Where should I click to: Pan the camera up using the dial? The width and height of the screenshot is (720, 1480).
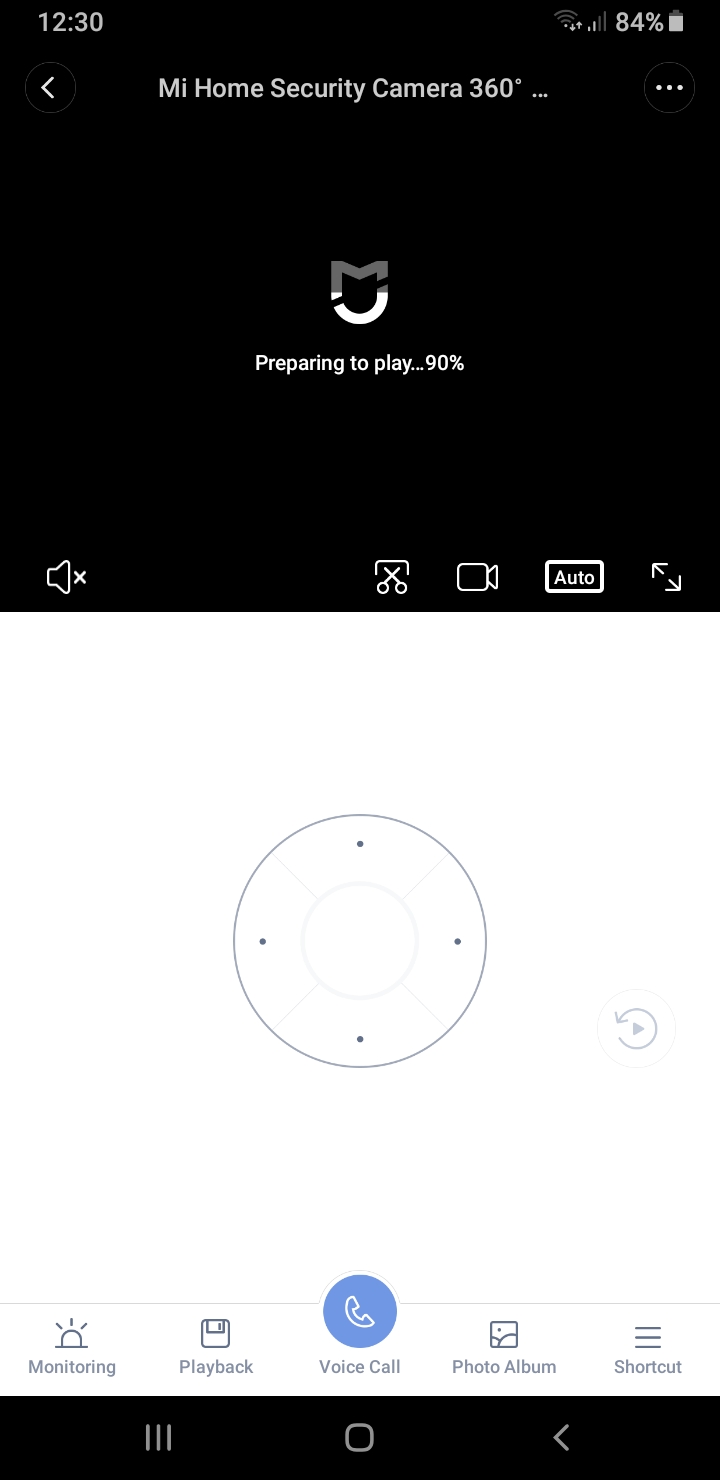coord(360,844)
